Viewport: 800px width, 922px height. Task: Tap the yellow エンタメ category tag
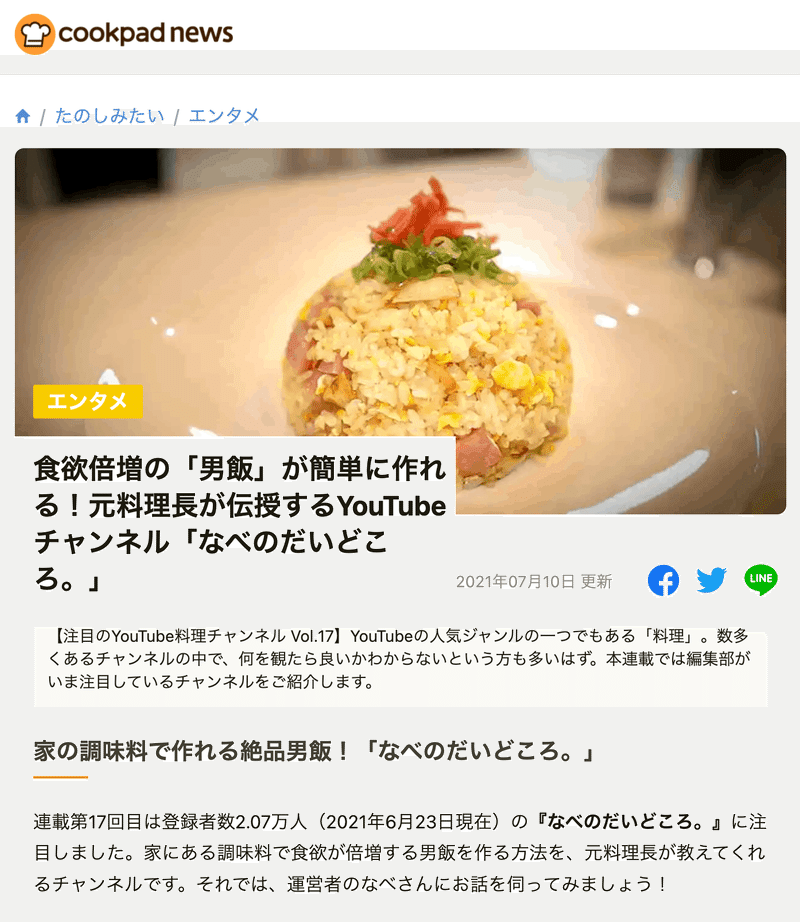(88, 401)
